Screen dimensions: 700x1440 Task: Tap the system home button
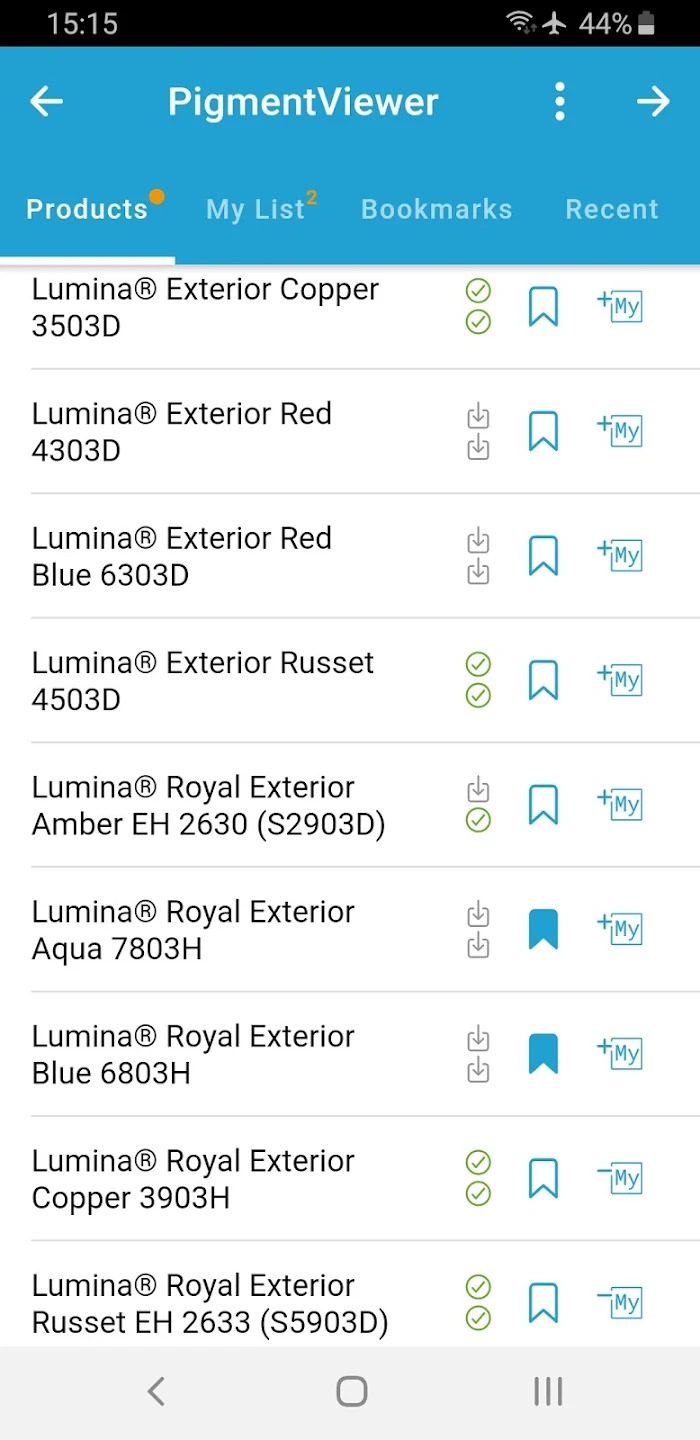[351, 1391]
